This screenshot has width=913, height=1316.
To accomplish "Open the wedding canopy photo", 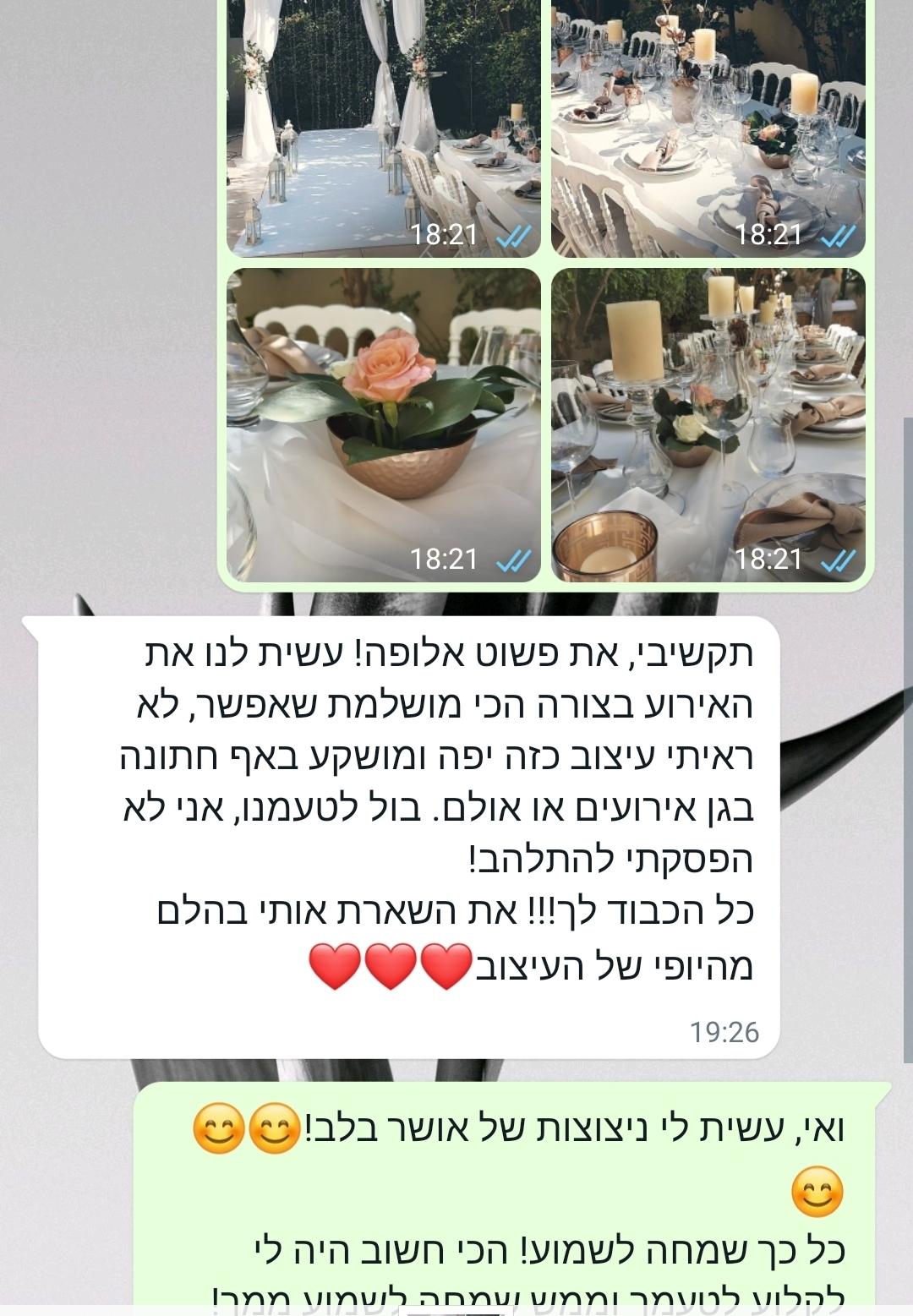I will coord(383,127).
